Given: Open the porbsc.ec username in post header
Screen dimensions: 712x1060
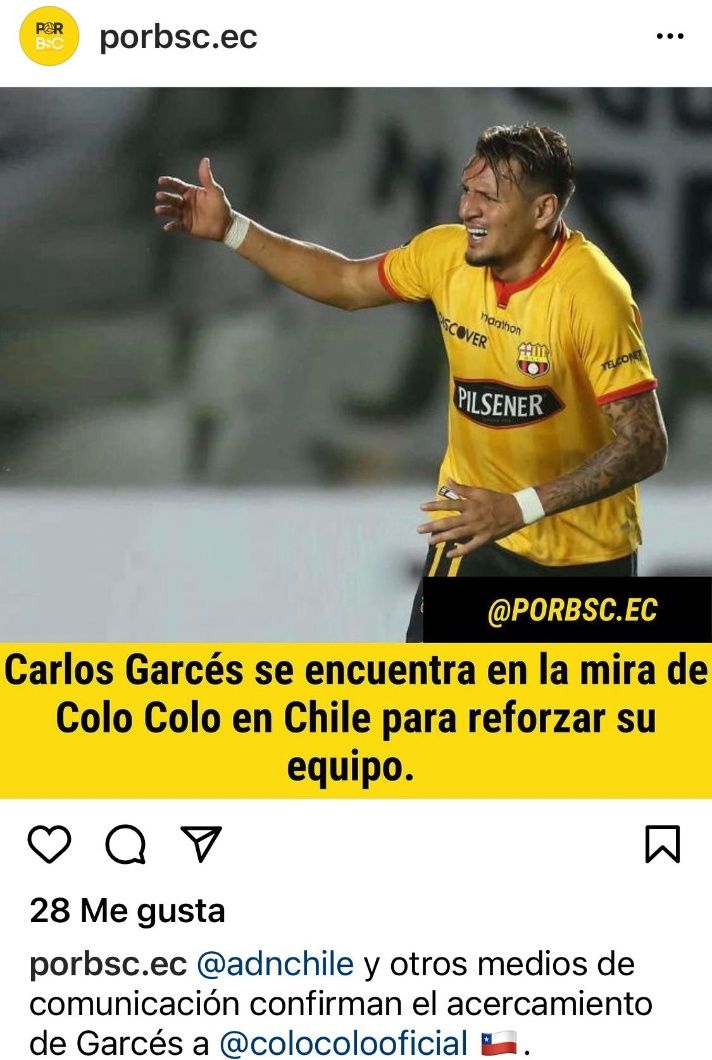Looking at the screenshot, I should point(178,37).
